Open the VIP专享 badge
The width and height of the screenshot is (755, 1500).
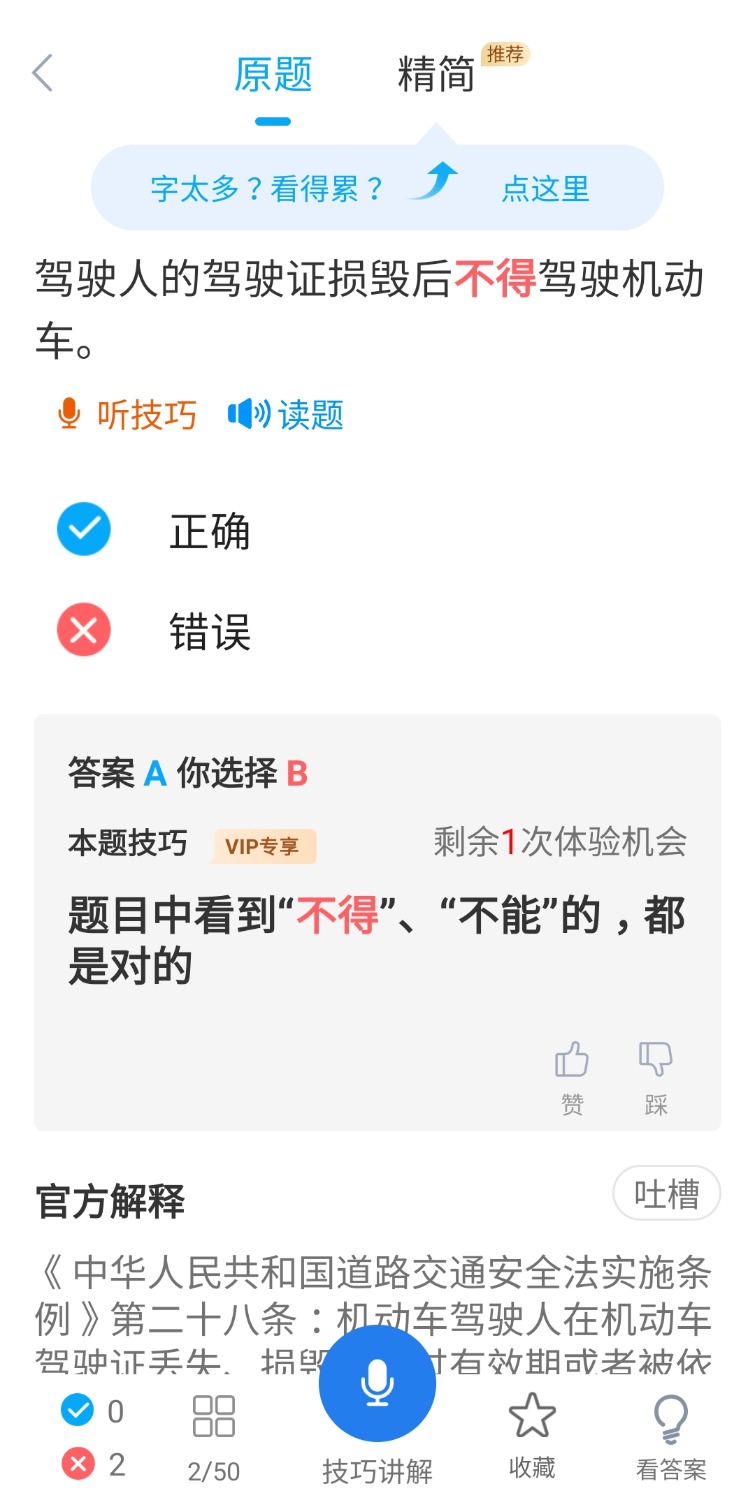264,846
